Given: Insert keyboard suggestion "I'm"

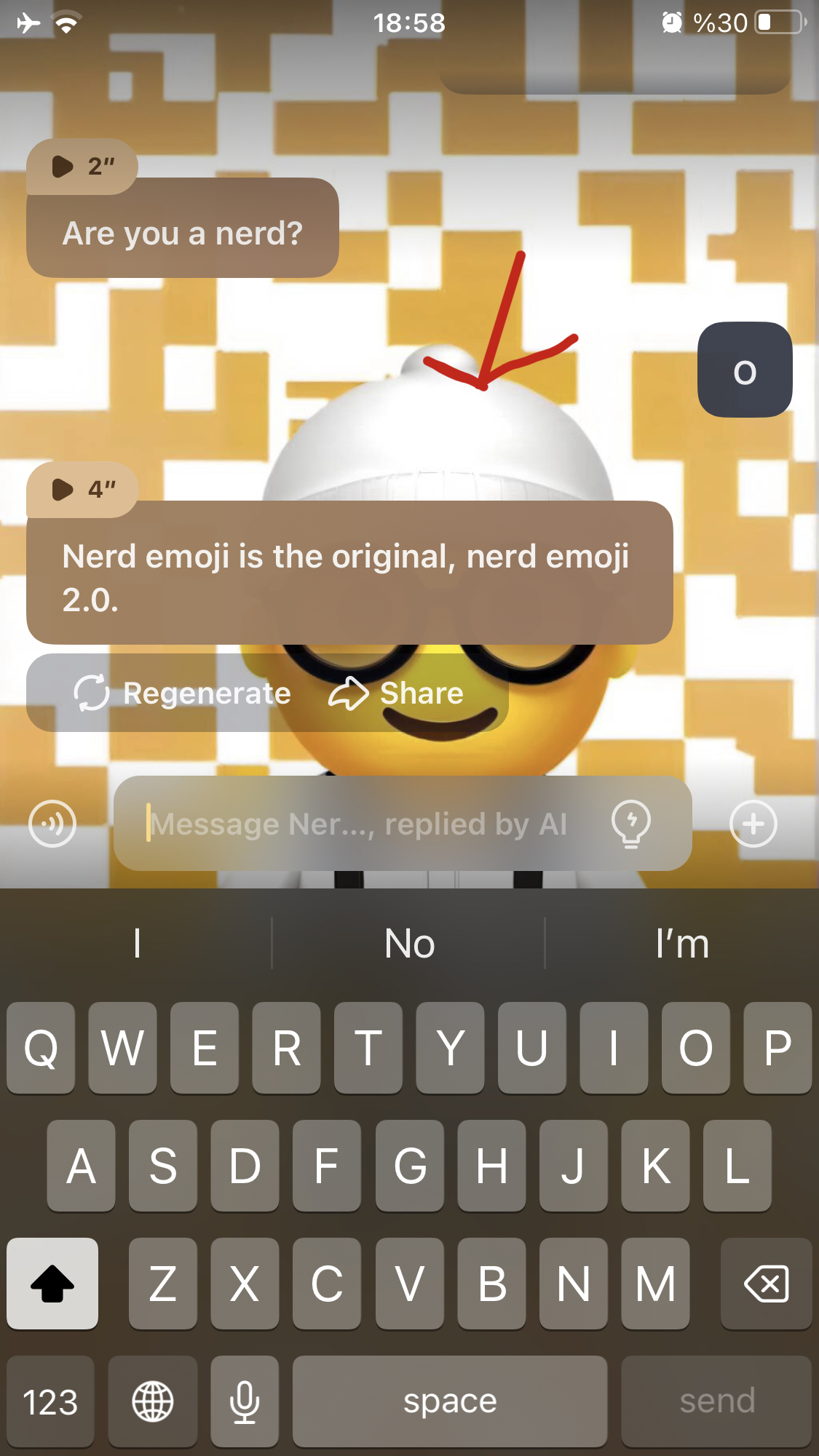Looking at the screenshot, I should [x=682, y=944].
